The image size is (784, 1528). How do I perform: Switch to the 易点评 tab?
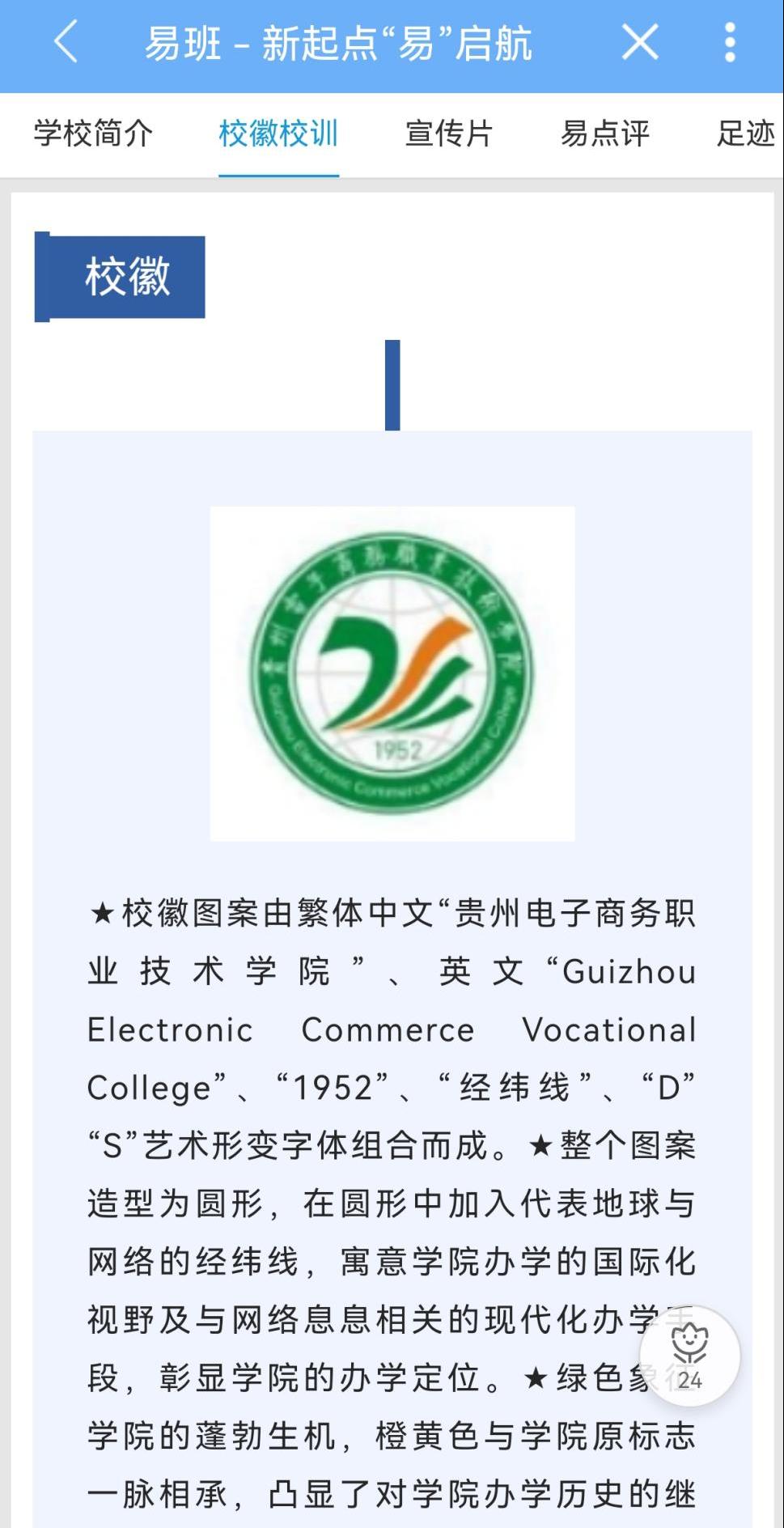[x=605, y=134]
